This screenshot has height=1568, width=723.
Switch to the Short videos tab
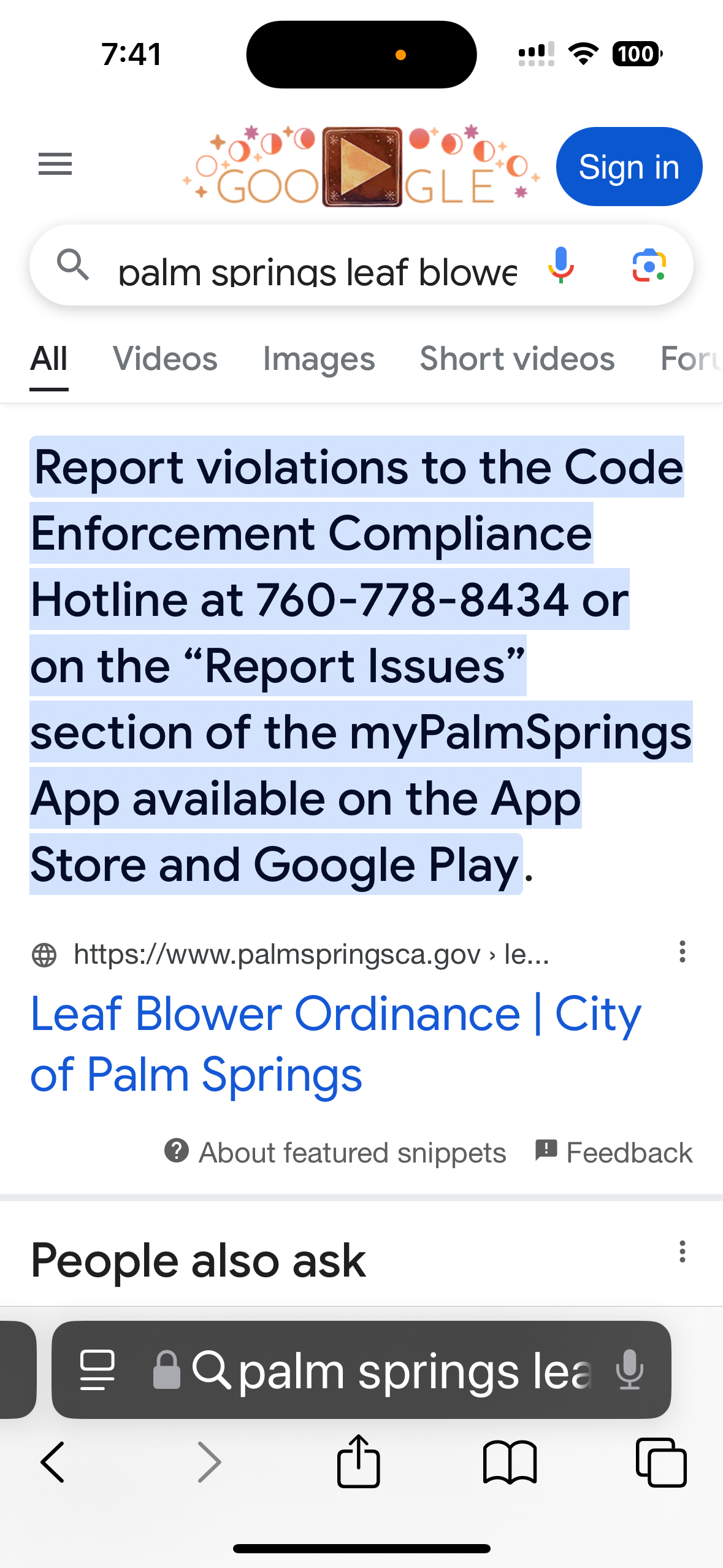(x=517, y=359)
